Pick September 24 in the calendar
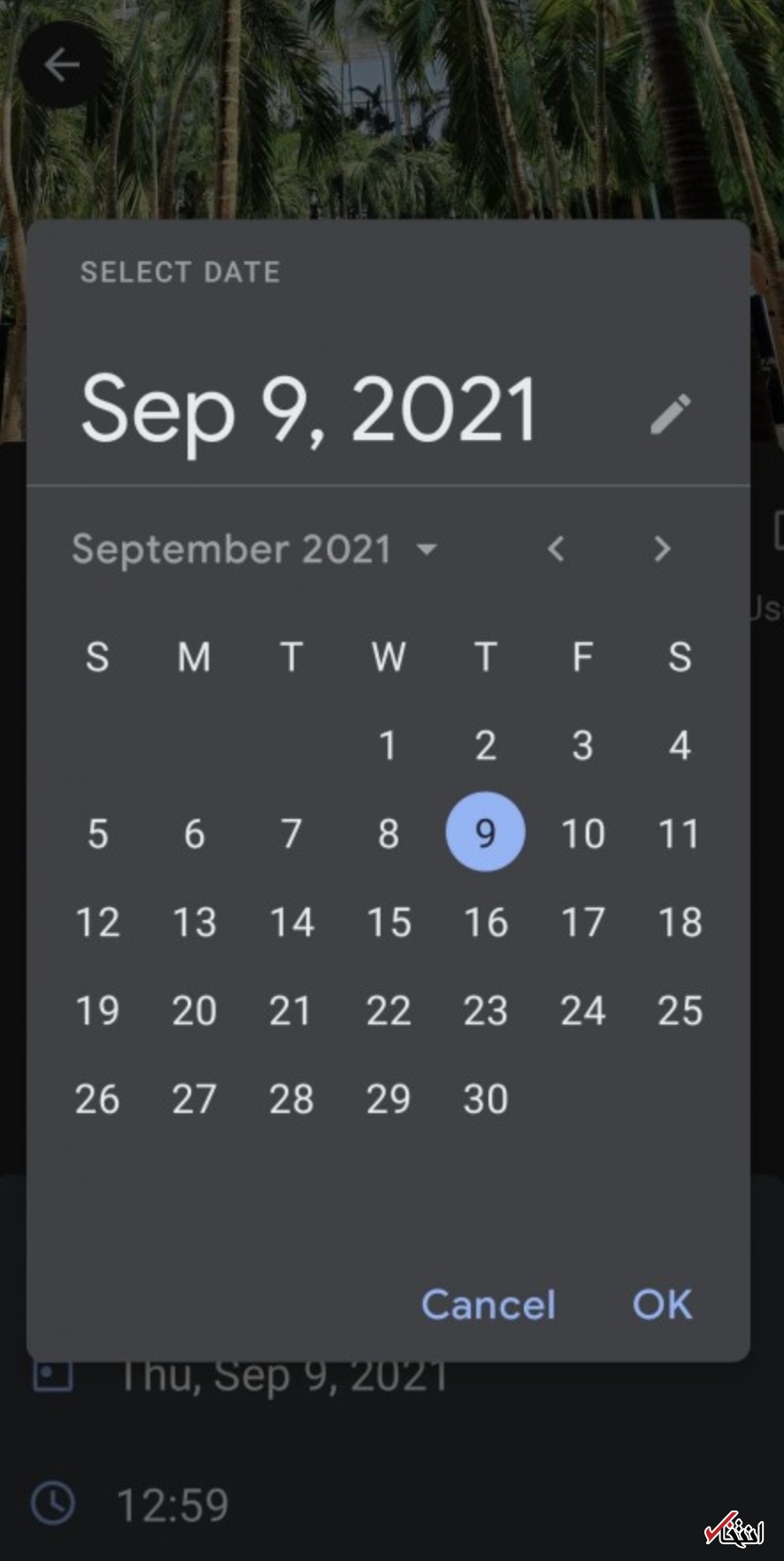The width and height of the screenshot is (784, 1561). tap(582, 1010)
